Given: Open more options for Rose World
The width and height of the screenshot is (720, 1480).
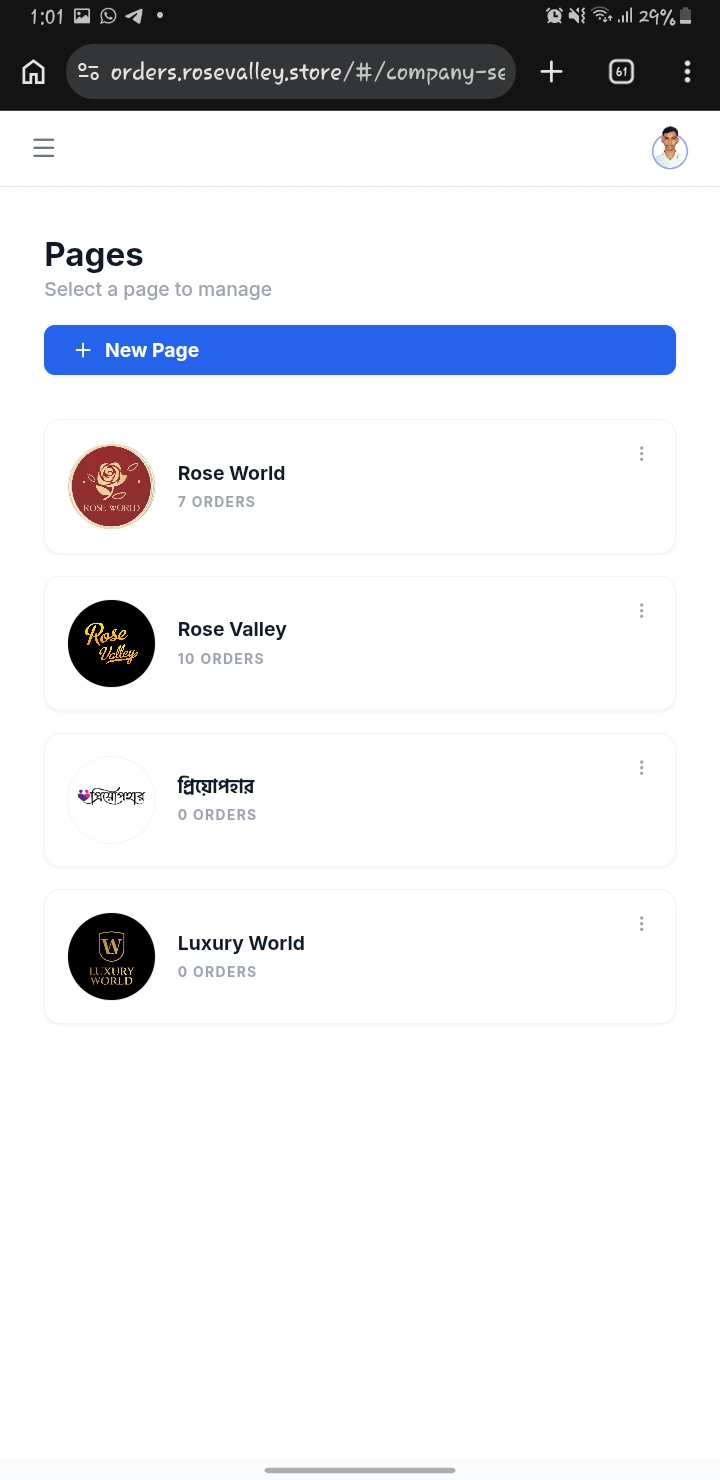Looking at the screenshot, I should click(x=641, y=454).
